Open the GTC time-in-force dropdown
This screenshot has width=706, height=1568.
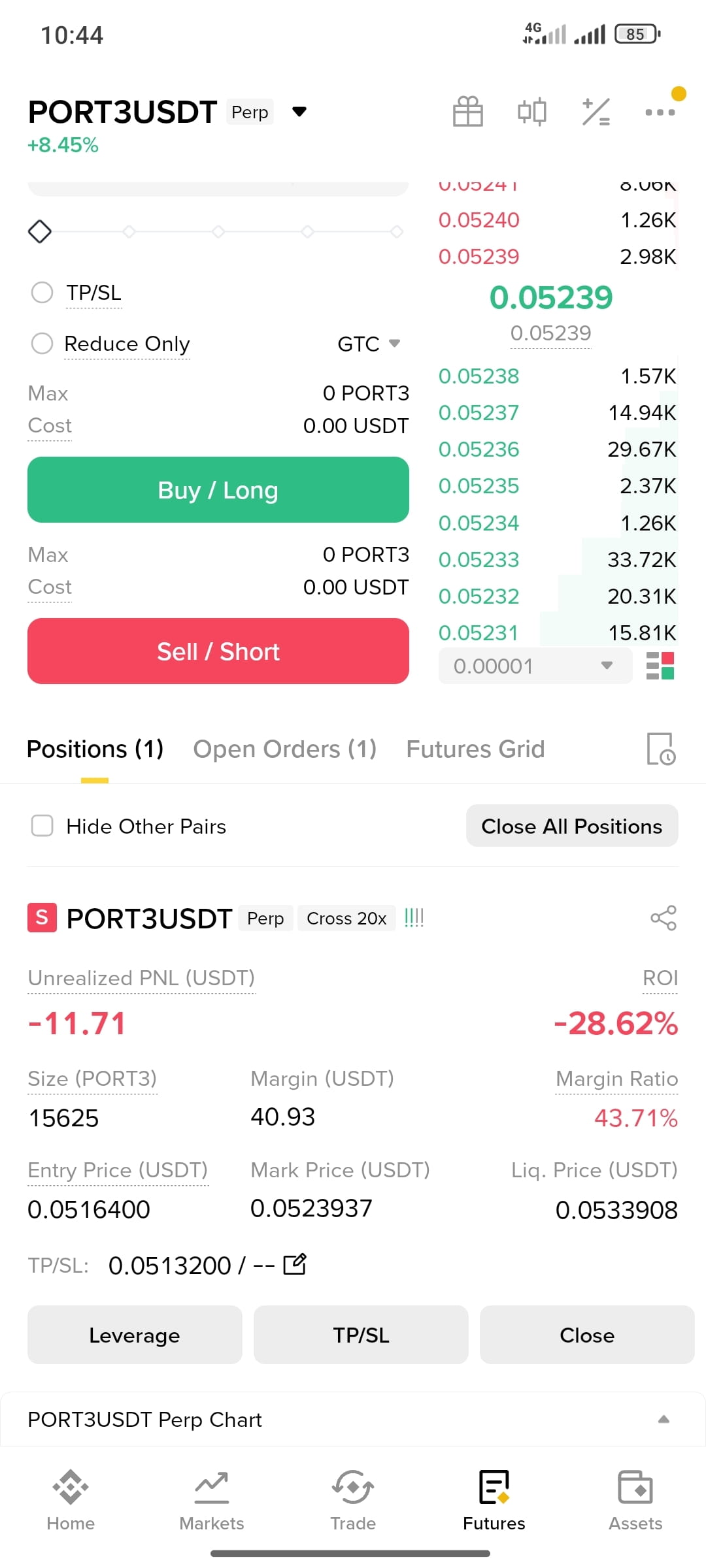pyautogui.click(x=369, y=344)
